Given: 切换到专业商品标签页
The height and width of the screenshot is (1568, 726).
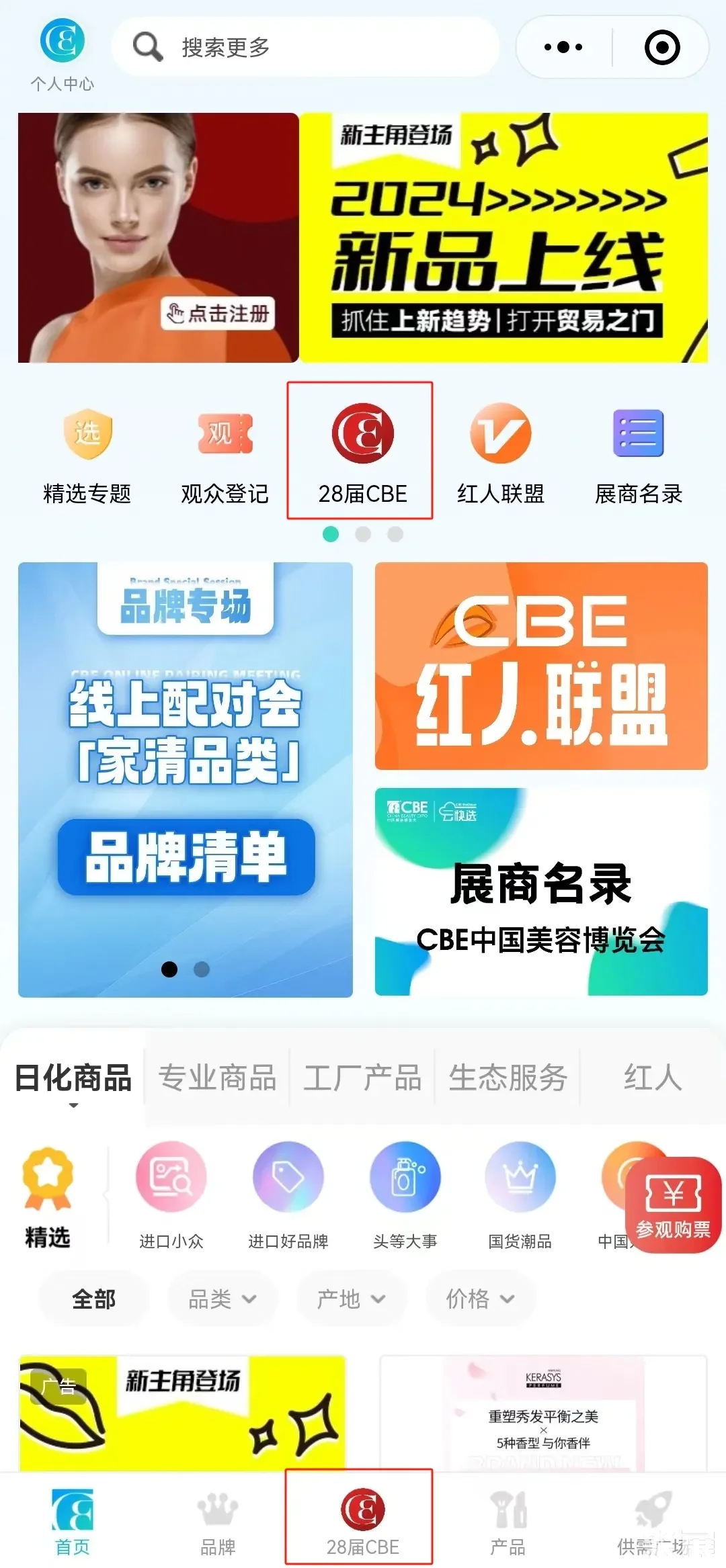Looking at the screenshot, I should click(216, 1078).
